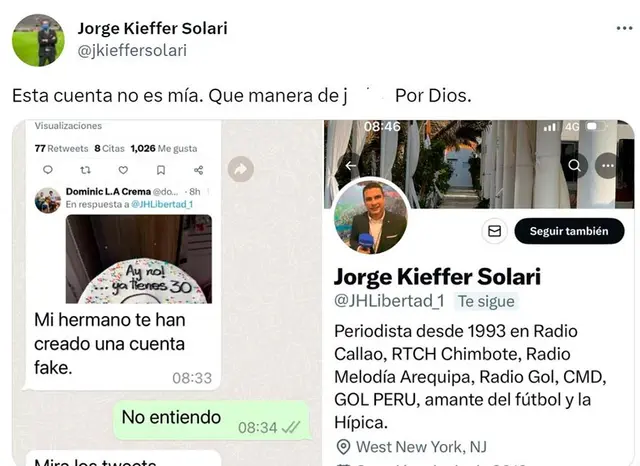Open Jorge Kieffer Solari's profile picture
Viewport: 640px width, 466px height.
pos(38,40)
